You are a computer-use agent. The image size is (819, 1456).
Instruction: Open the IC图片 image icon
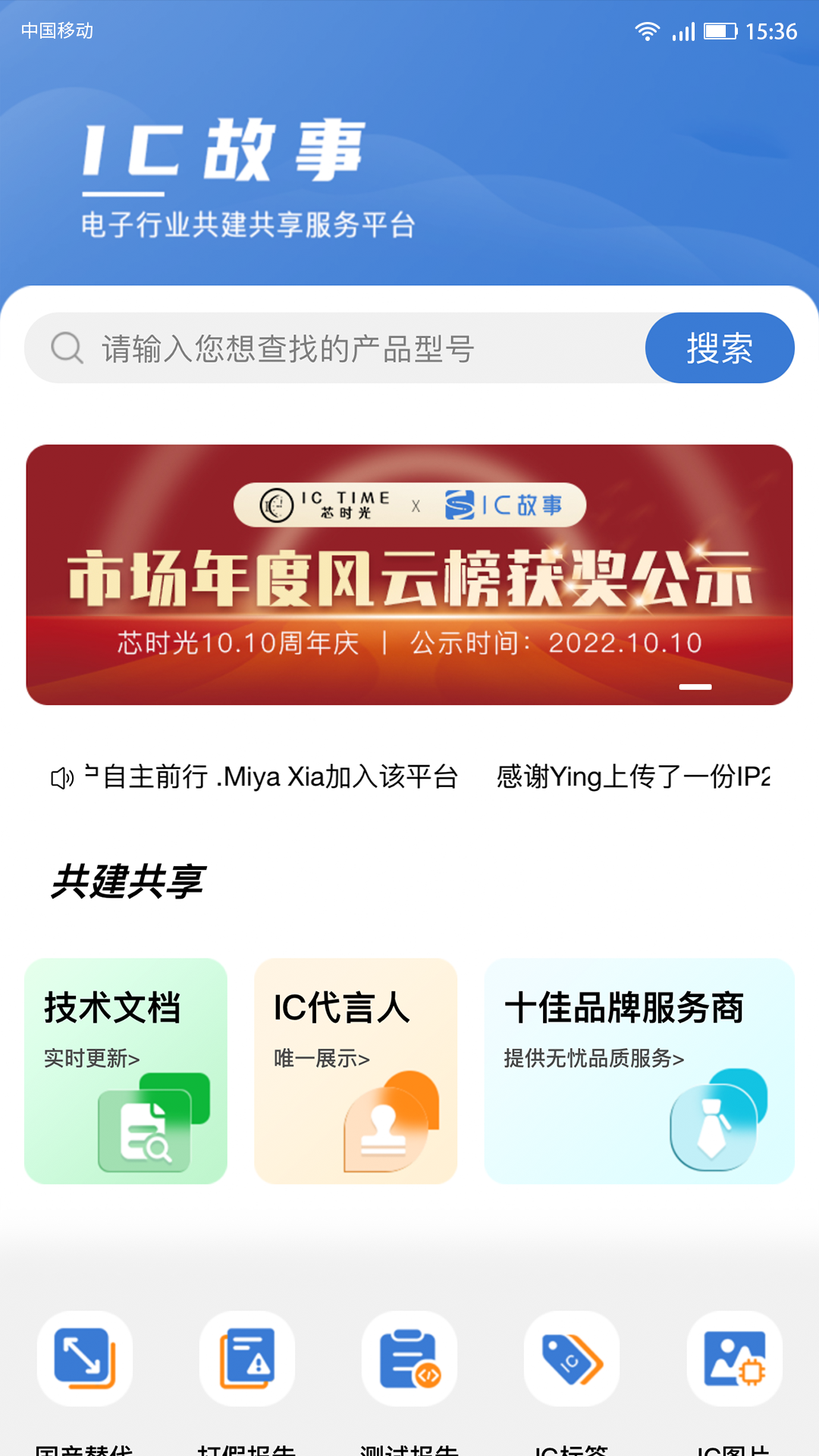(x=737, y=1360)
